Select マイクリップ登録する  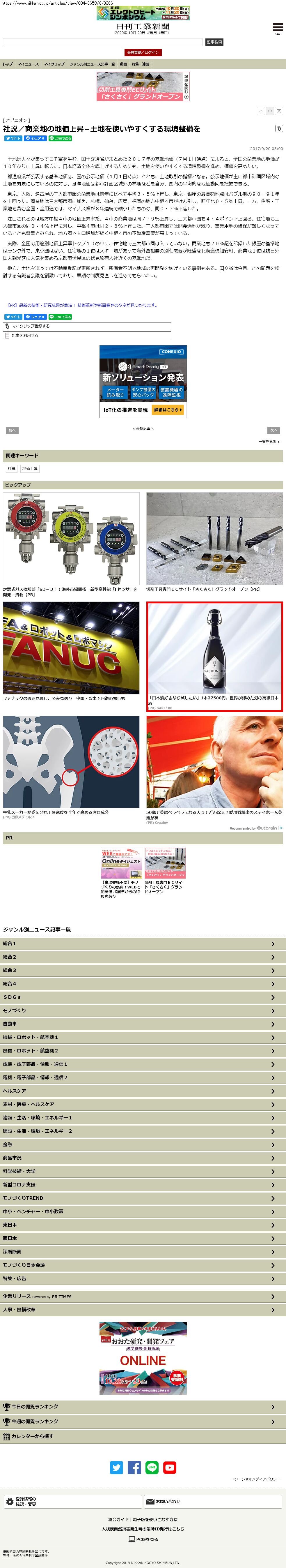pos(87,326)
